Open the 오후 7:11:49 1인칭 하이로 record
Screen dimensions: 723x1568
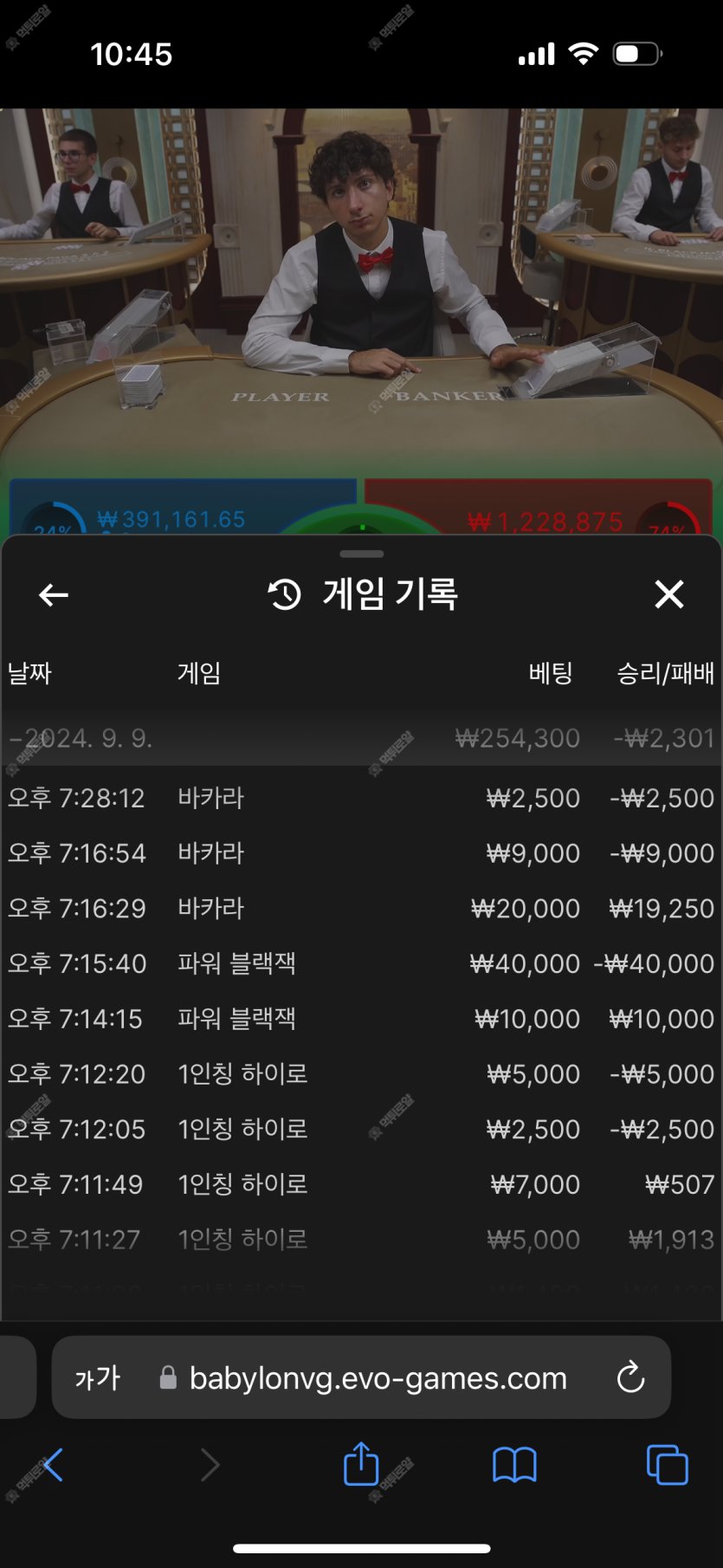coord(361,1184)
